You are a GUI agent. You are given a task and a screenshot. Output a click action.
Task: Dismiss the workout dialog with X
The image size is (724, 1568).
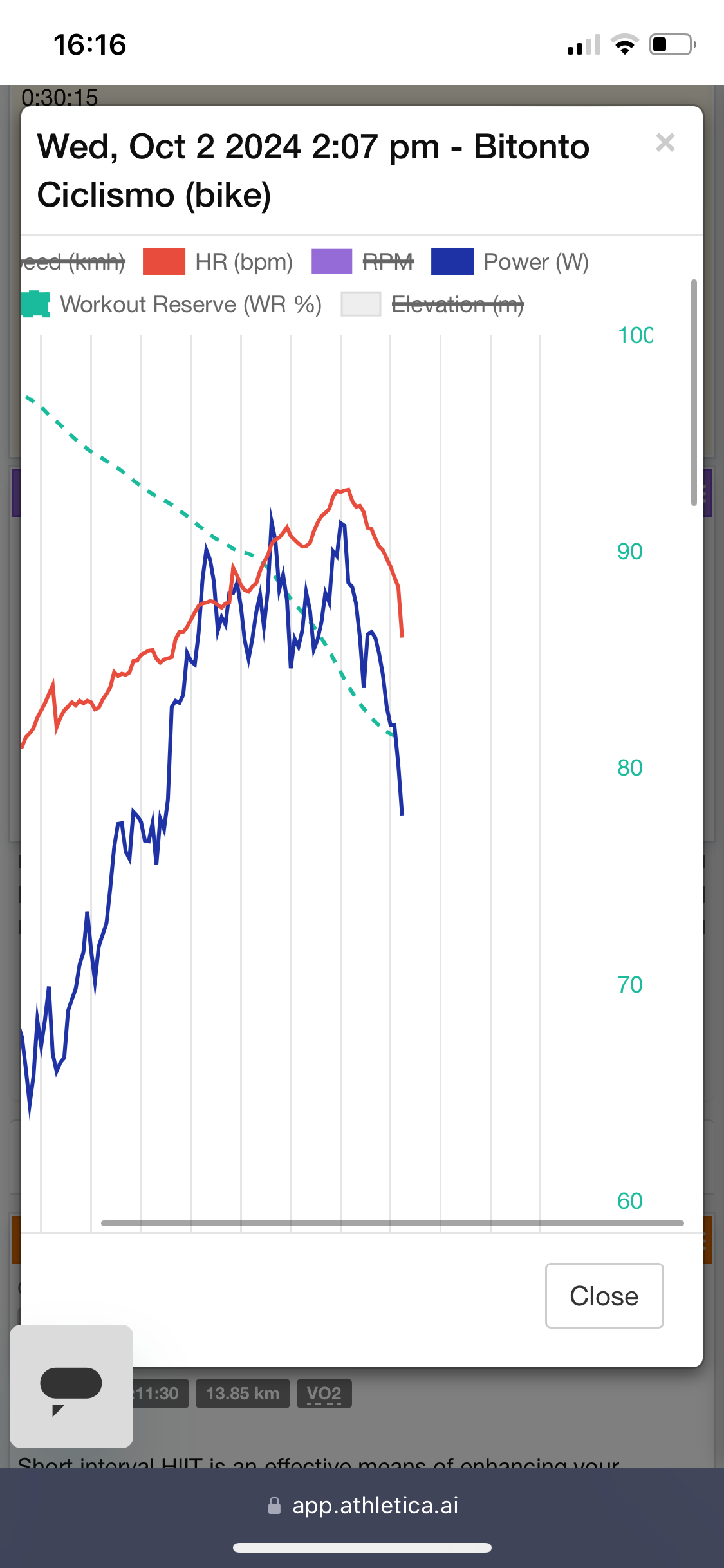665,142
